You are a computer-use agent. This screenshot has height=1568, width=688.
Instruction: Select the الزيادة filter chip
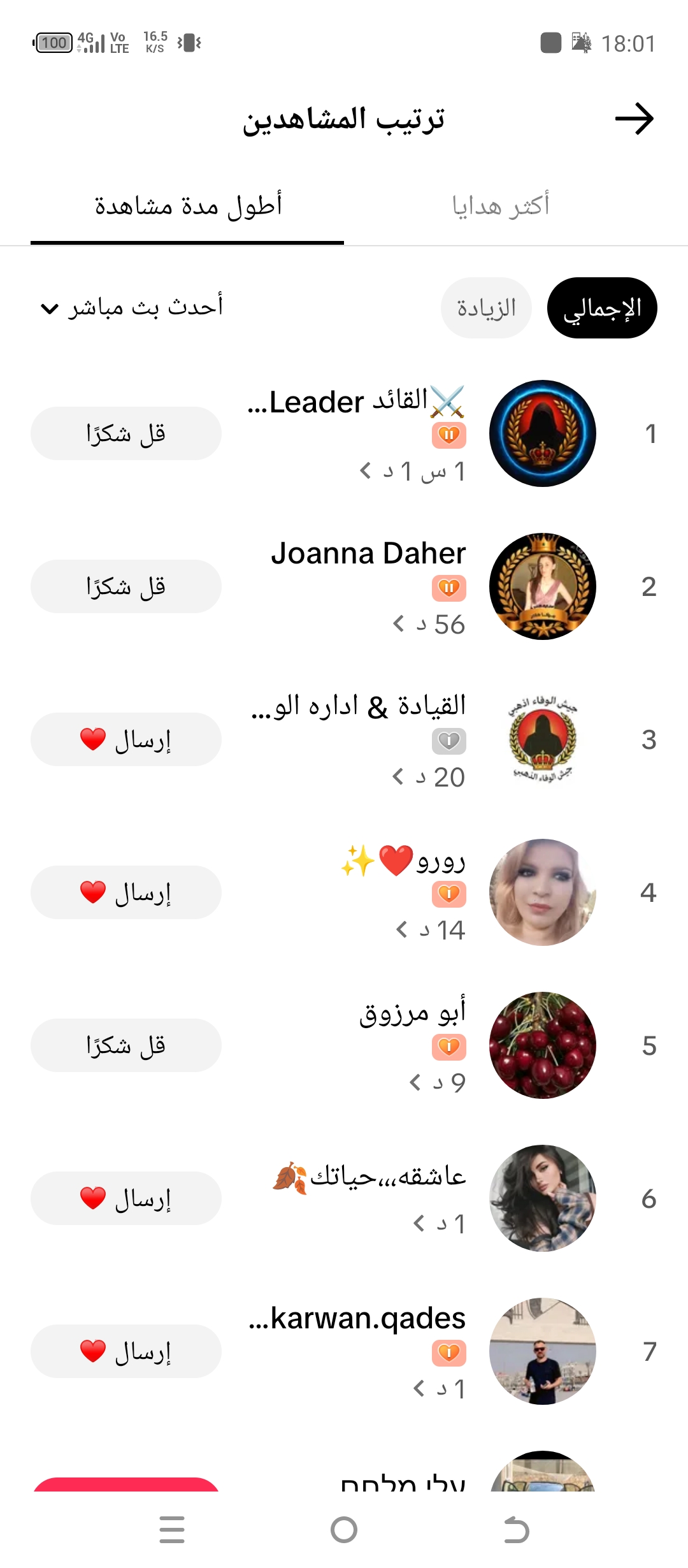click(486, 309)
